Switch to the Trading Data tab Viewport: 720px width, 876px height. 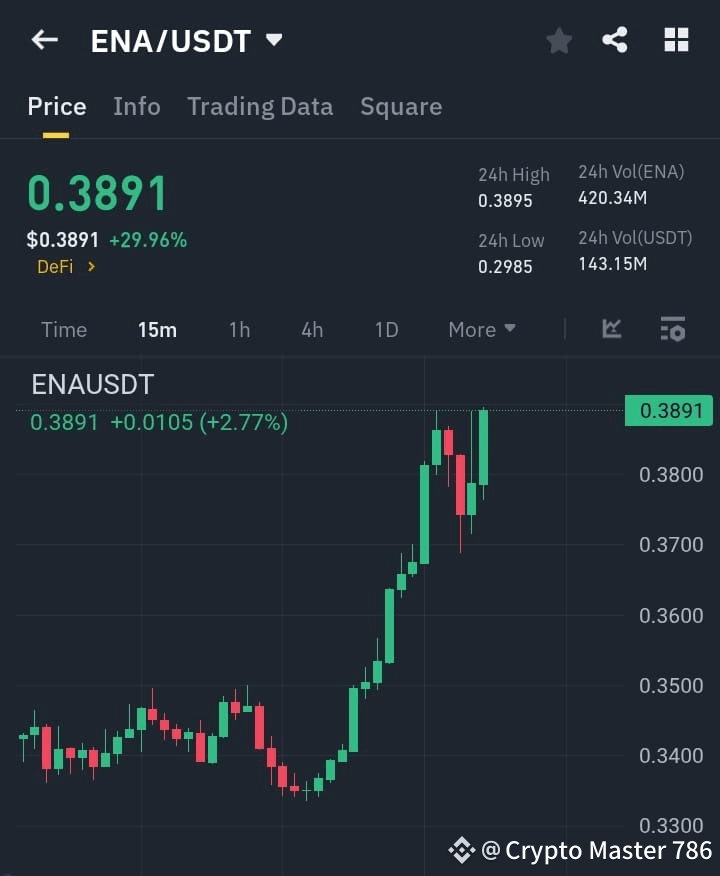(260, 106)
